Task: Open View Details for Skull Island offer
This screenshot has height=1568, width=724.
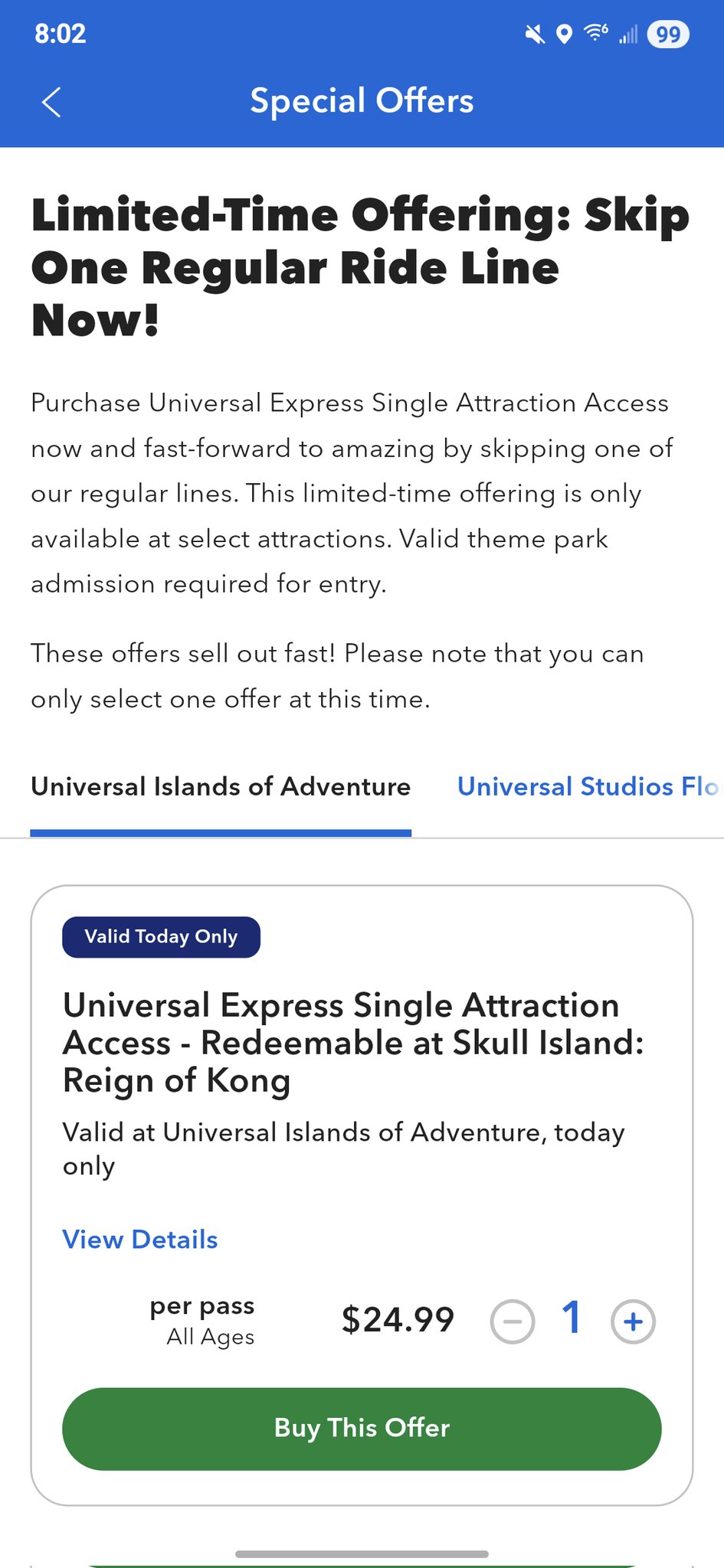Action: click(x=140, y=1240)
